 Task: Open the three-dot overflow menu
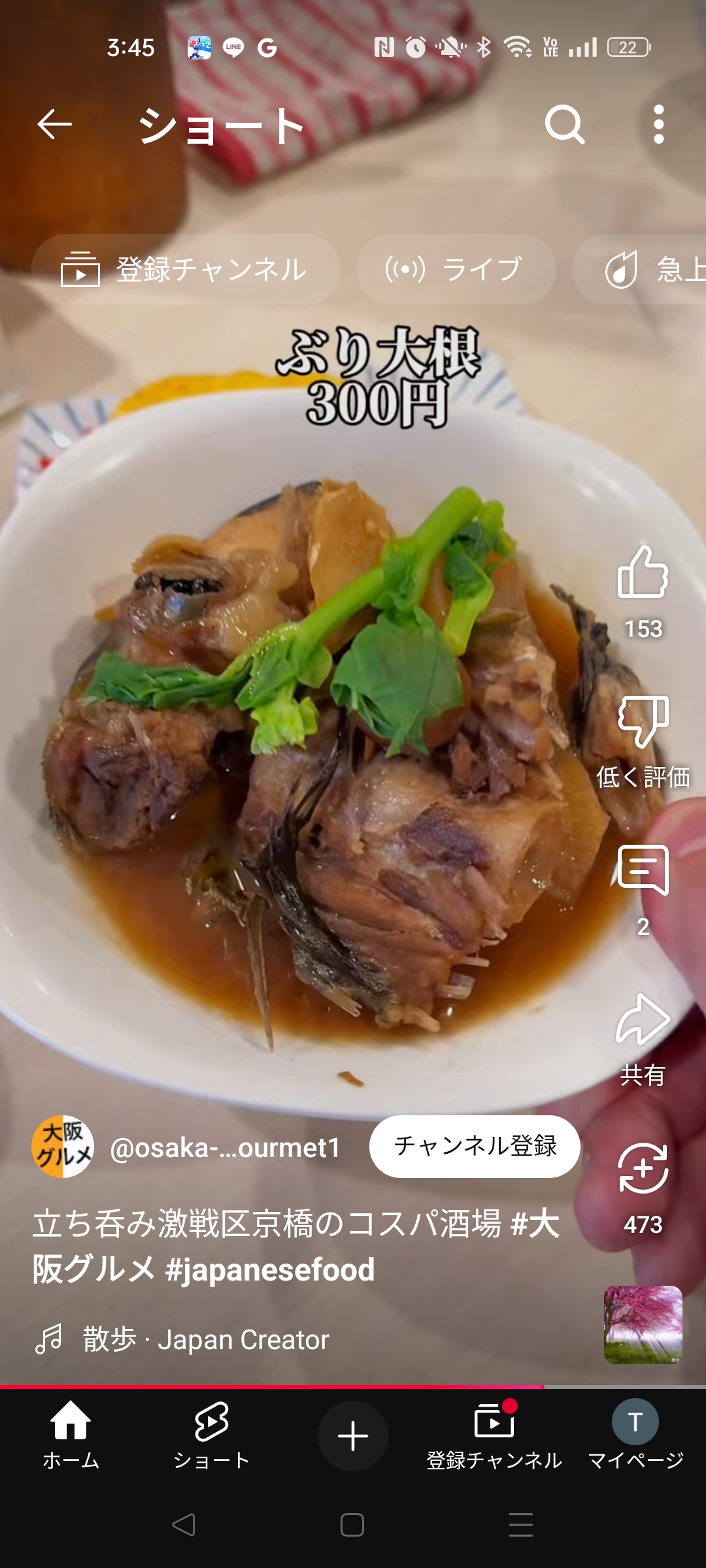pyautogui.click(x=659, y=124)
